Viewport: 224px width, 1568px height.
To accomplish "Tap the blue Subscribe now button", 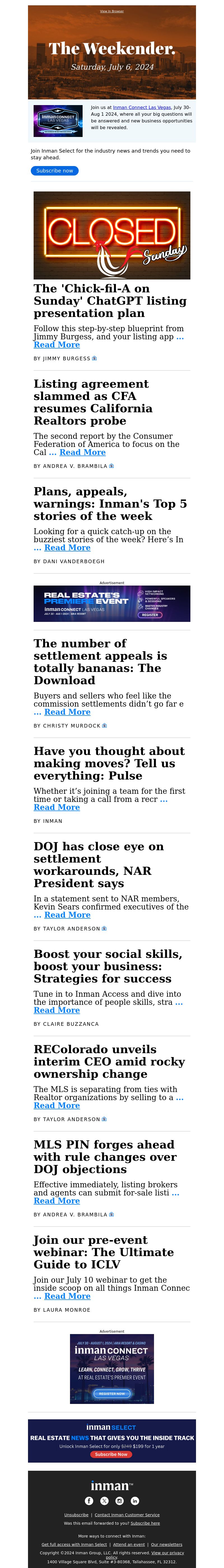I will pyautogui.click(x=54, y=171).
